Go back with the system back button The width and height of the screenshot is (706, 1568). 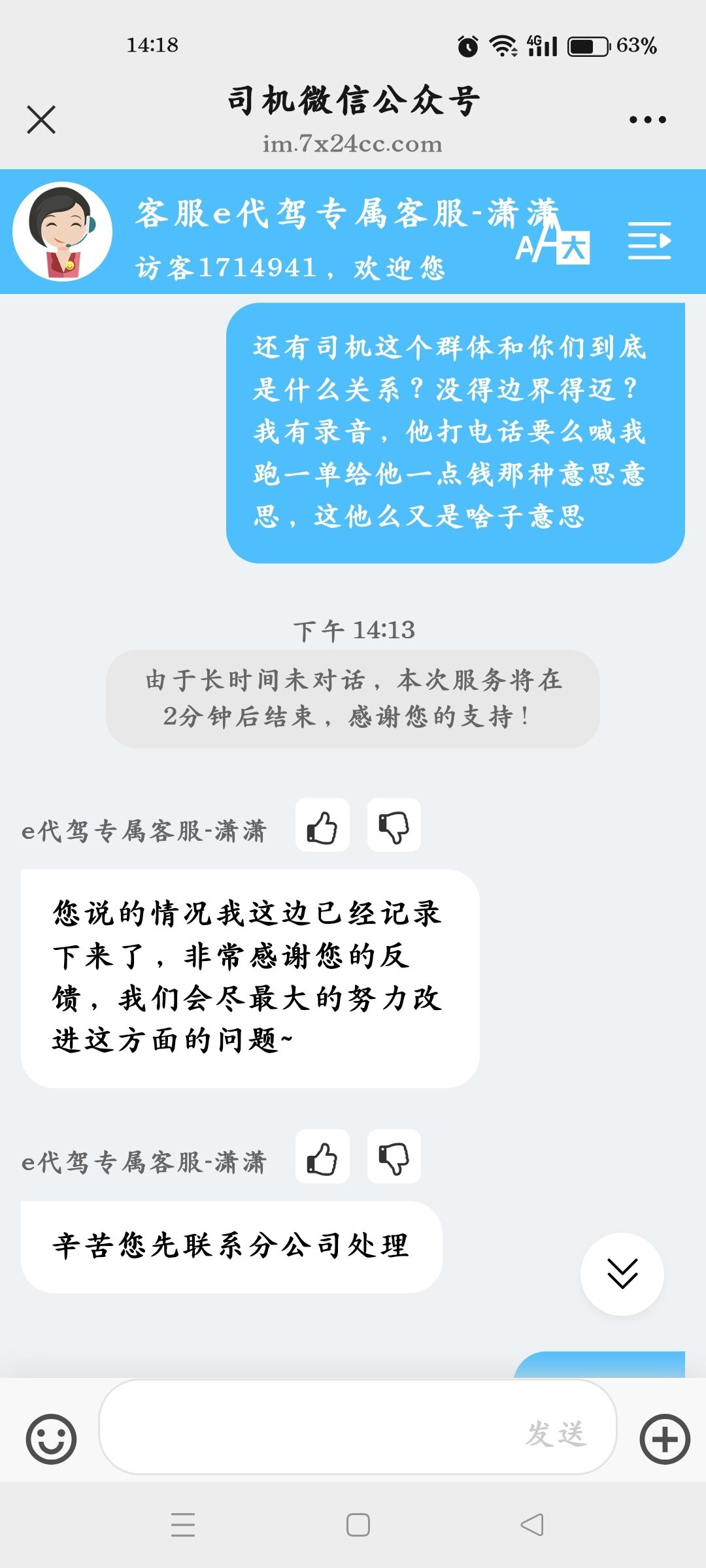pos(531,1524)
